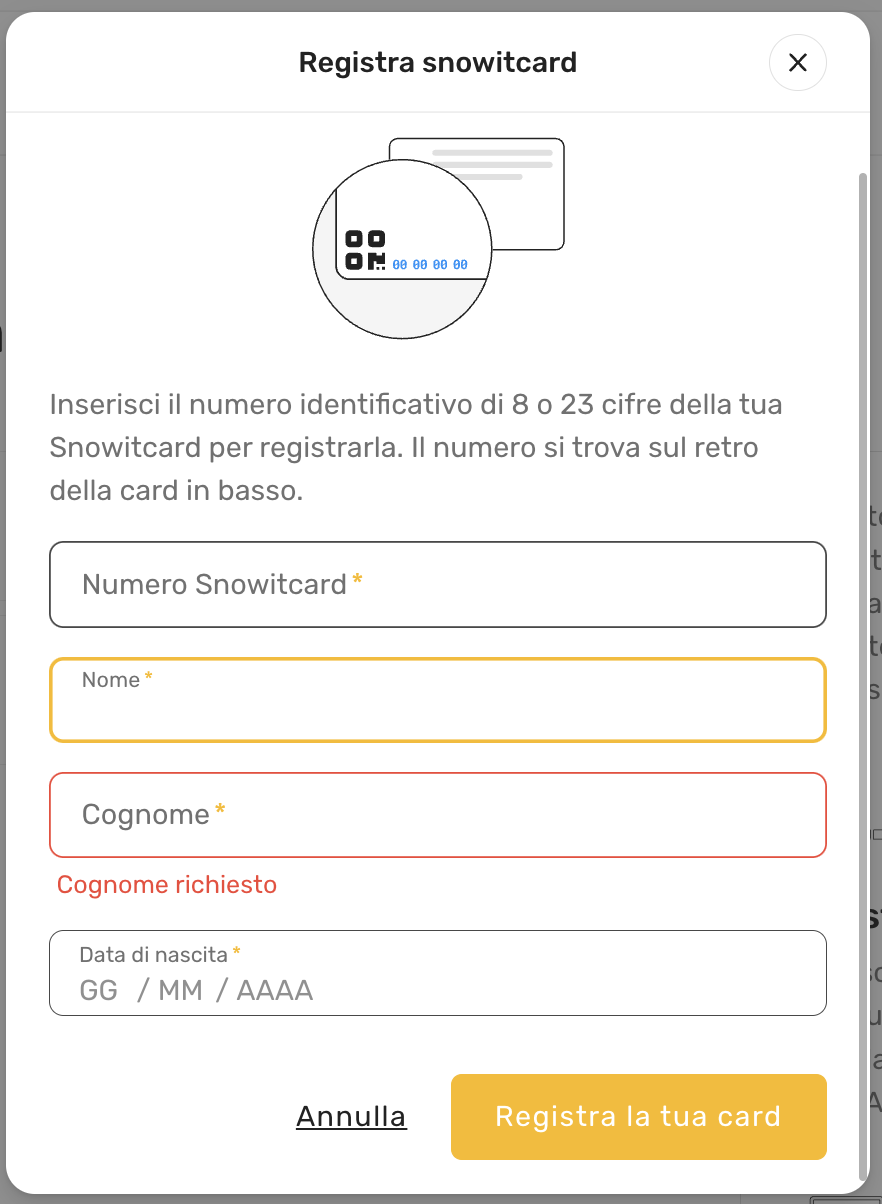Close the Registra snowitcard dialog
Viewport: 882px width, 1204px height.
click(x=797, y=63)
